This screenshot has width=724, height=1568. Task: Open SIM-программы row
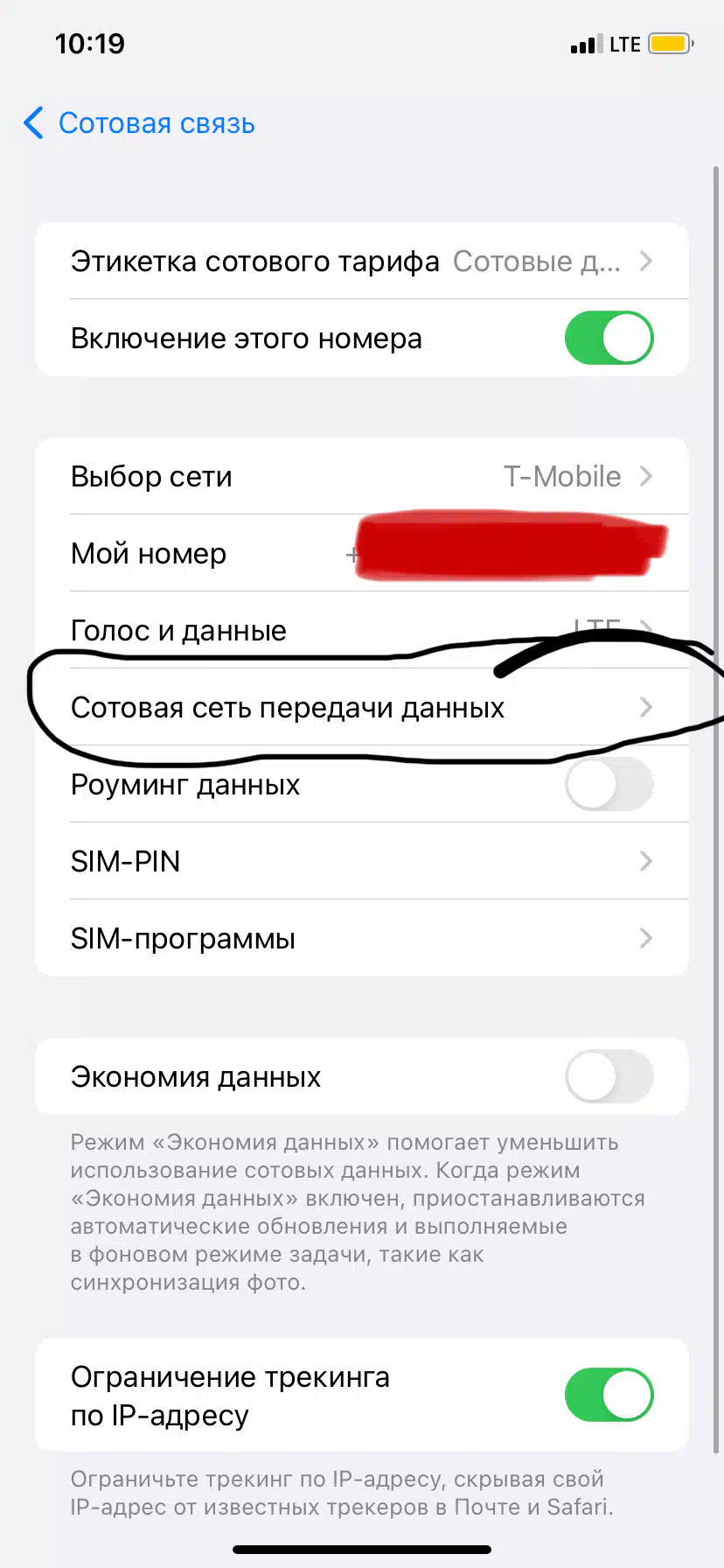point(362,938)
